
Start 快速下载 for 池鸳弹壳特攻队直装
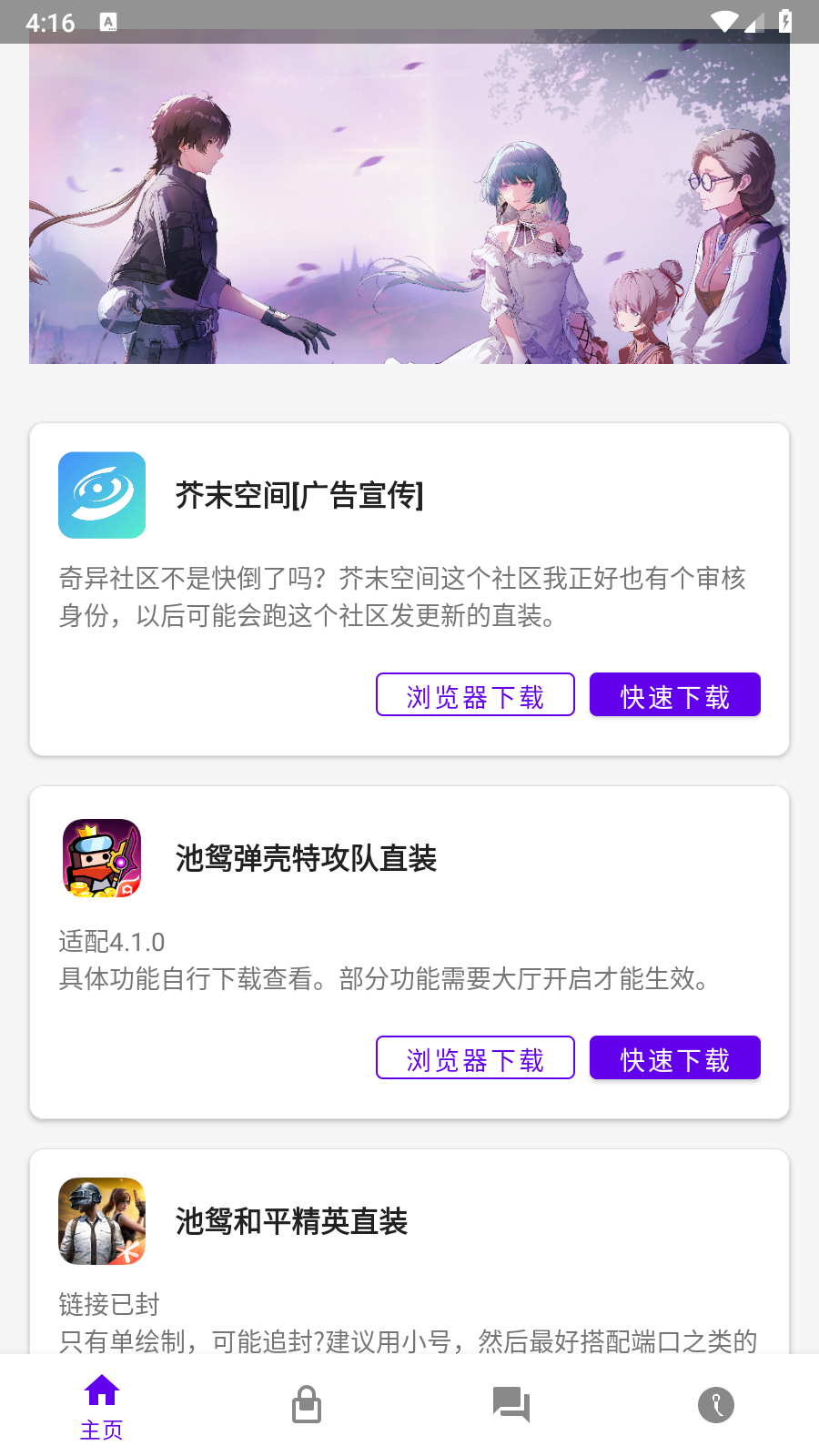[x=674, y=1058]
